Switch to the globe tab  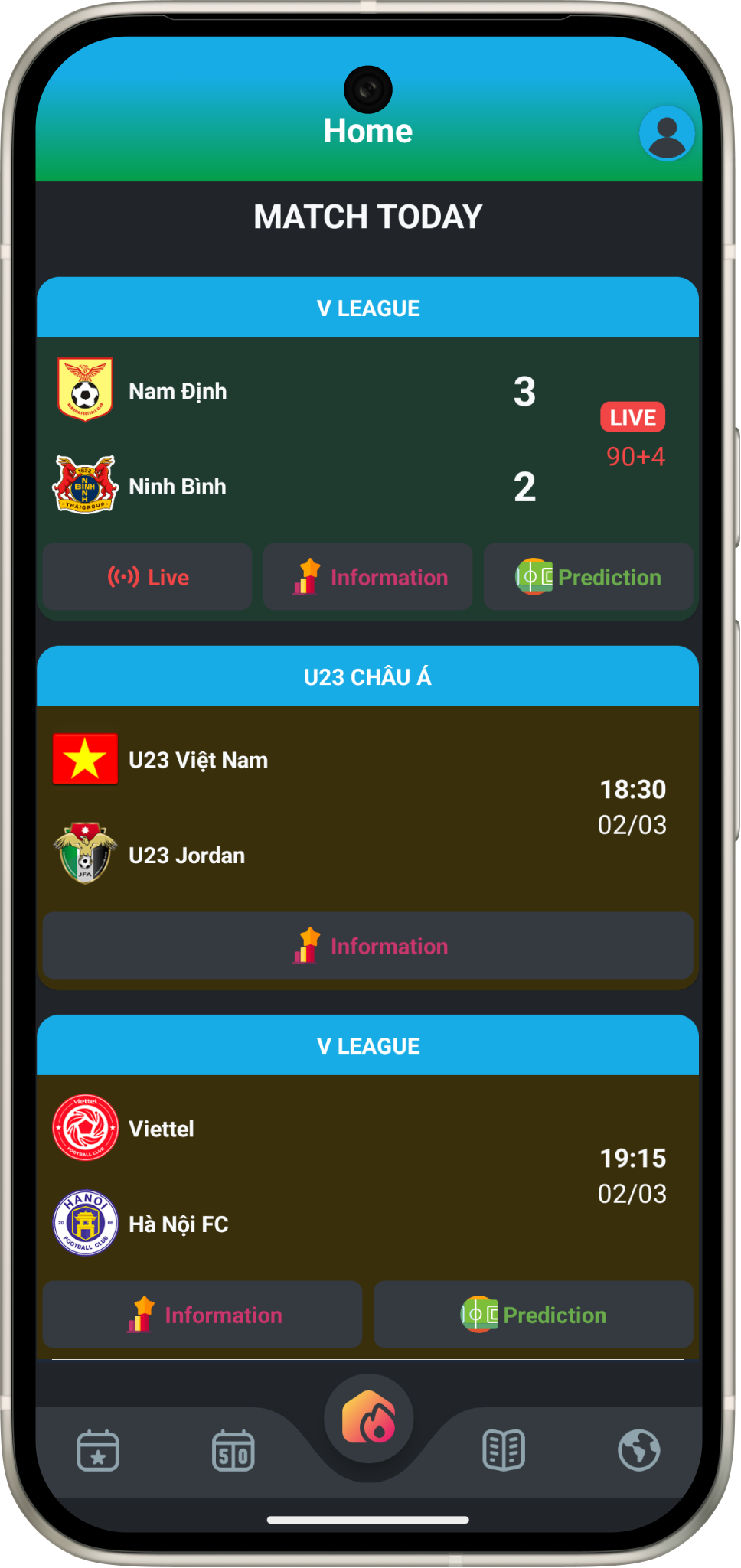[x=639, y=1449]
